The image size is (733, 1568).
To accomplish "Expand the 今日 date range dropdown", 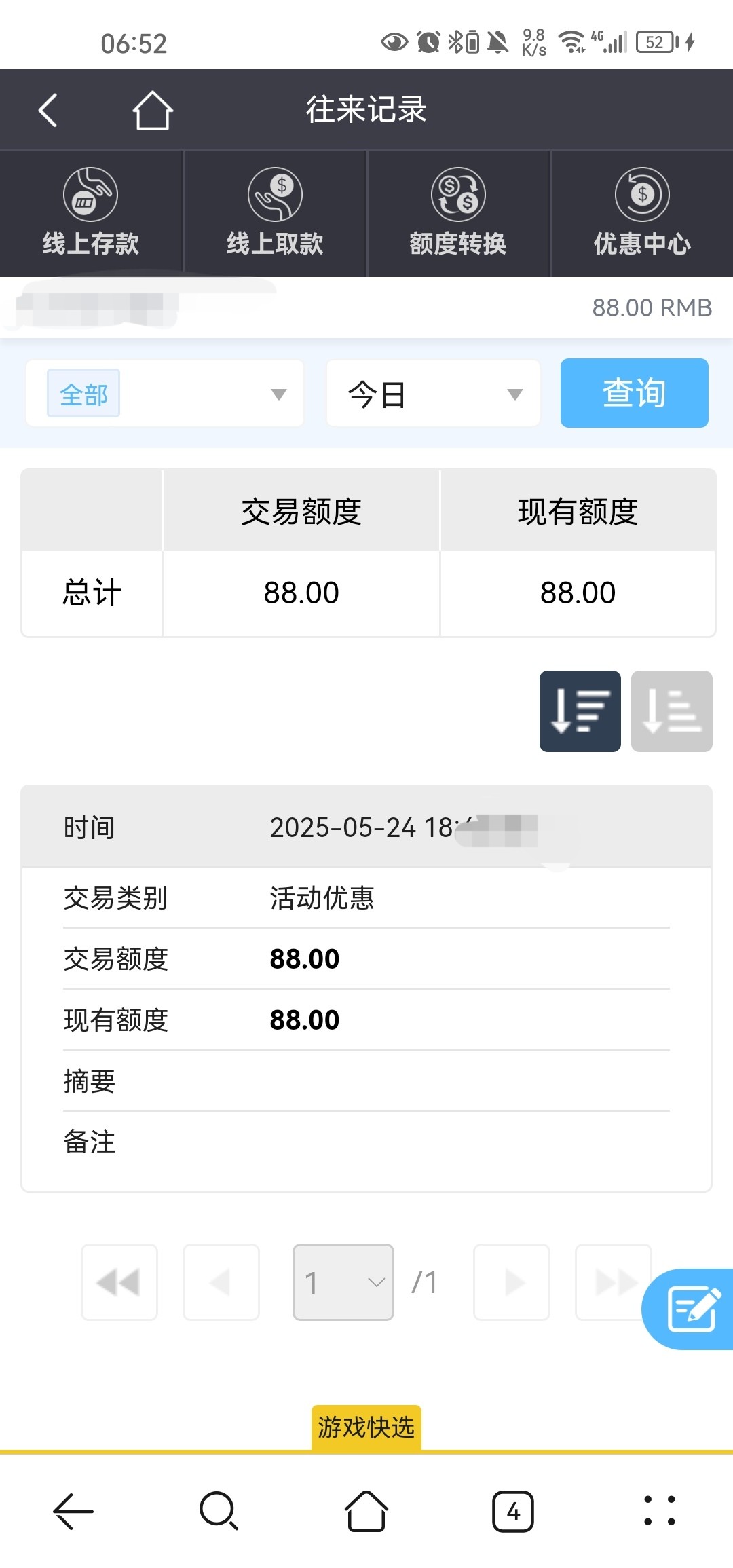I will click(433, 394).
